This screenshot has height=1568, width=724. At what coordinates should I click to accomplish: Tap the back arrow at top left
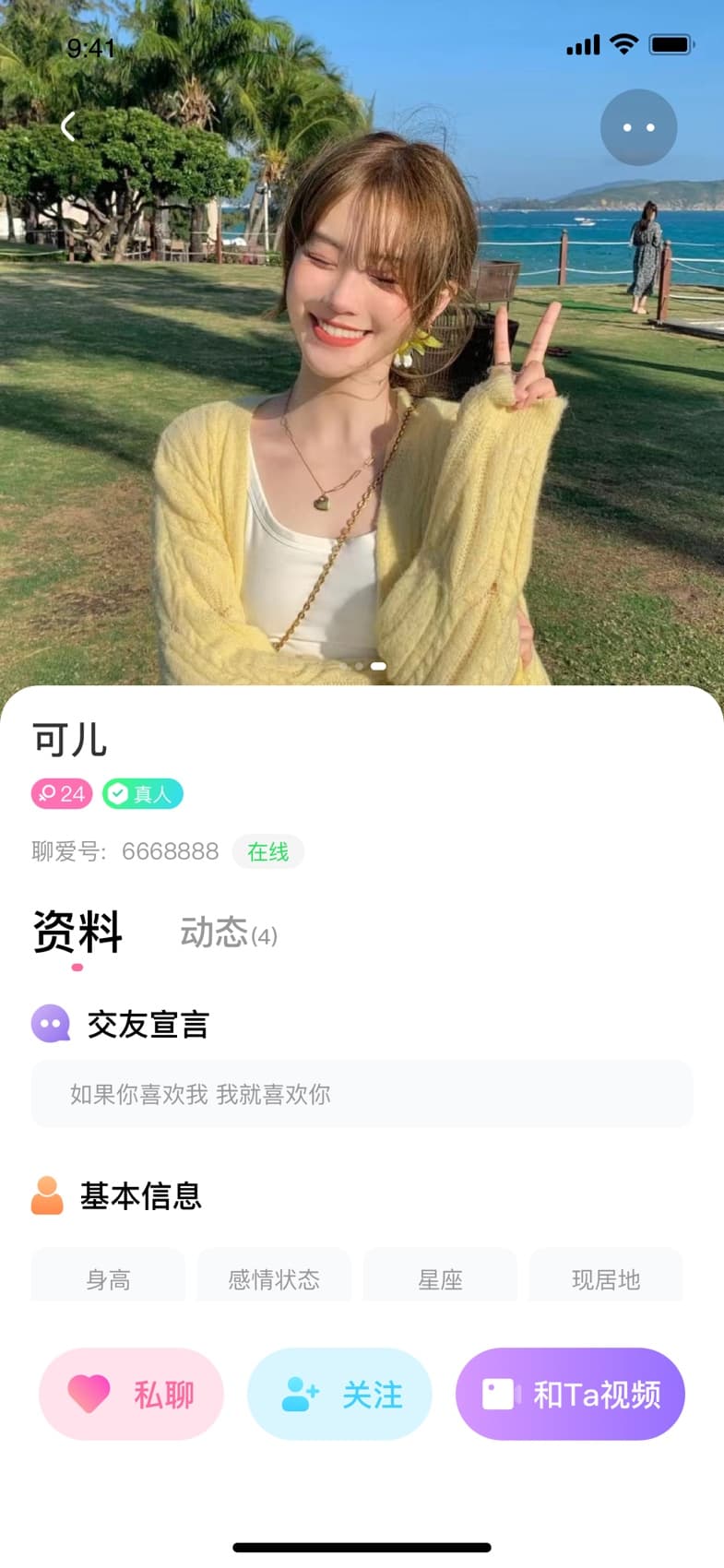tap(69, 127)
